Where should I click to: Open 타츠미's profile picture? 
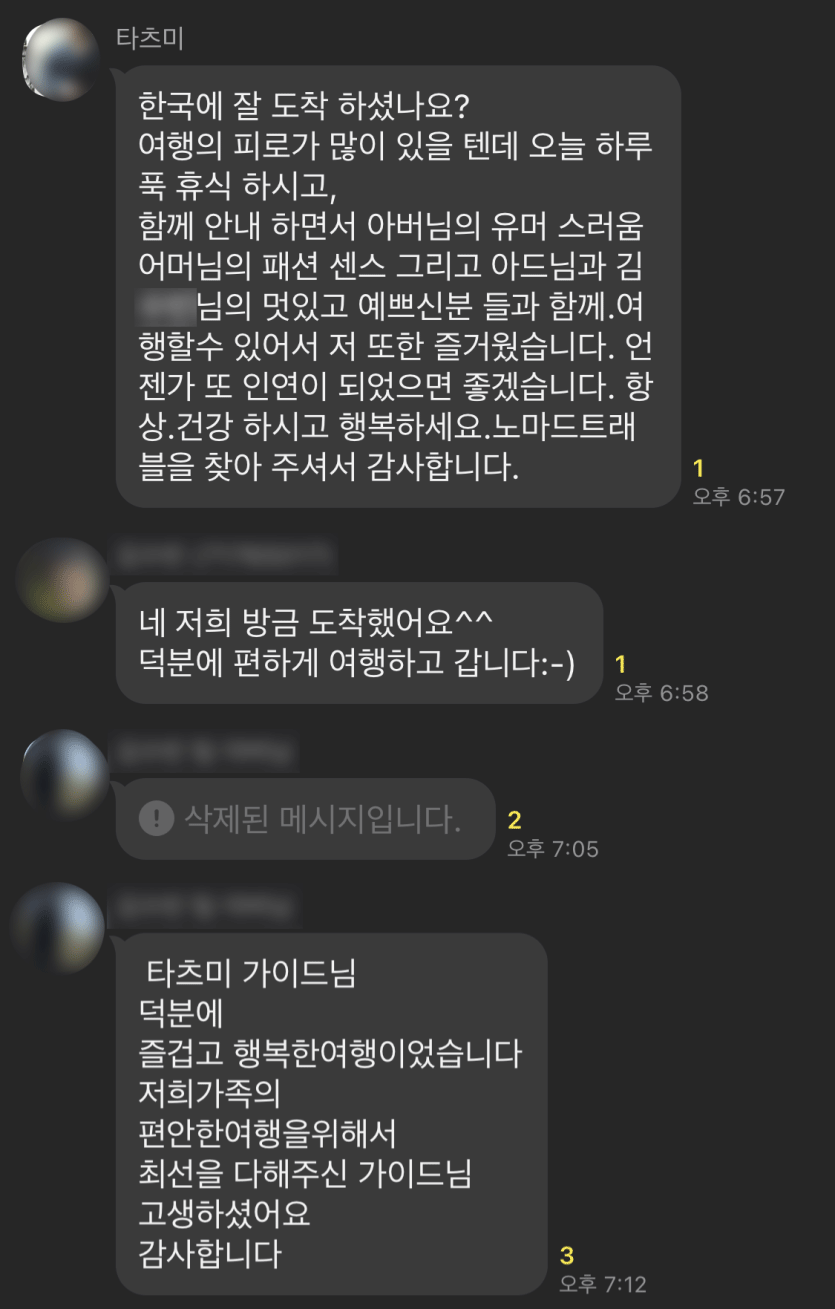(64, 59)
